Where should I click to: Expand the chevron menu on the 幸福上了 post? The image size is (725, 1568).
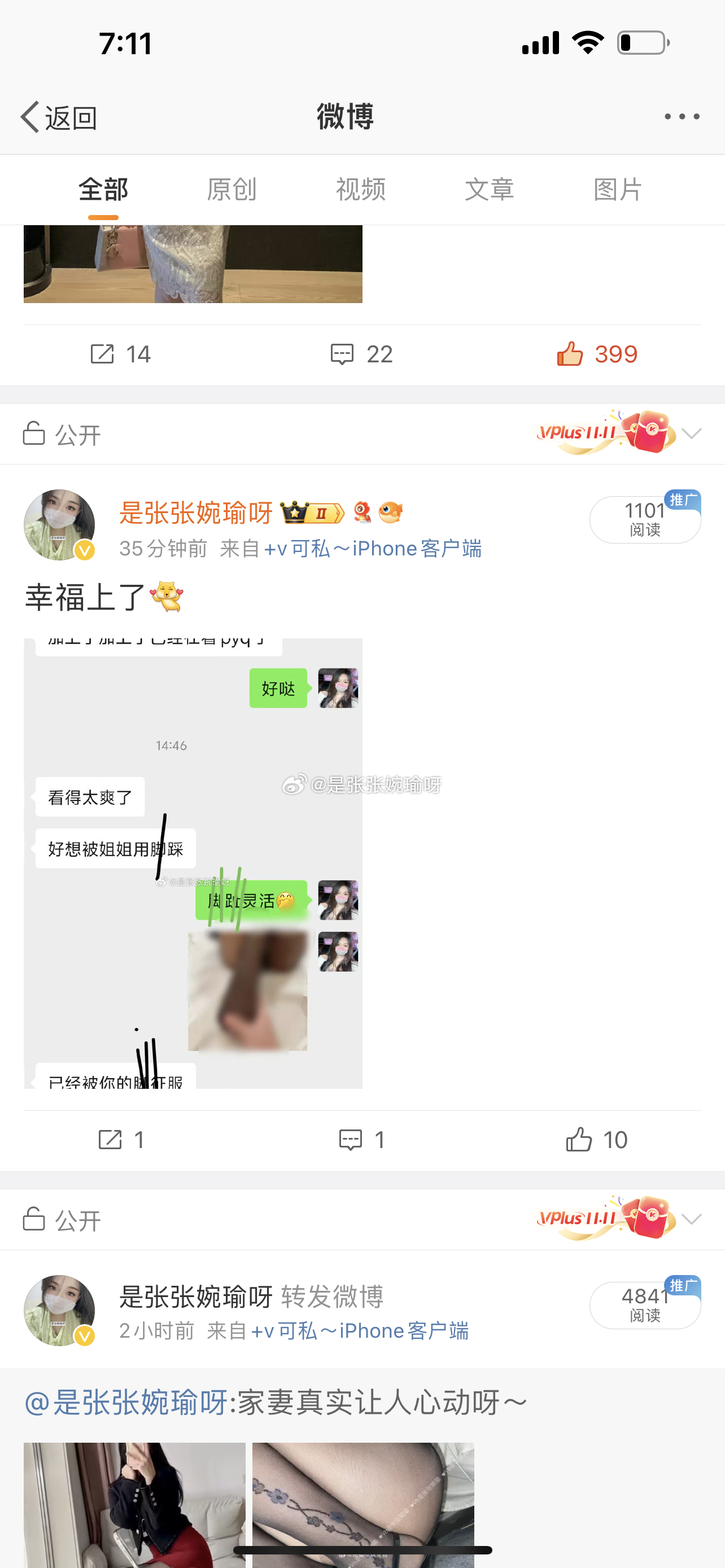point(692,433)
